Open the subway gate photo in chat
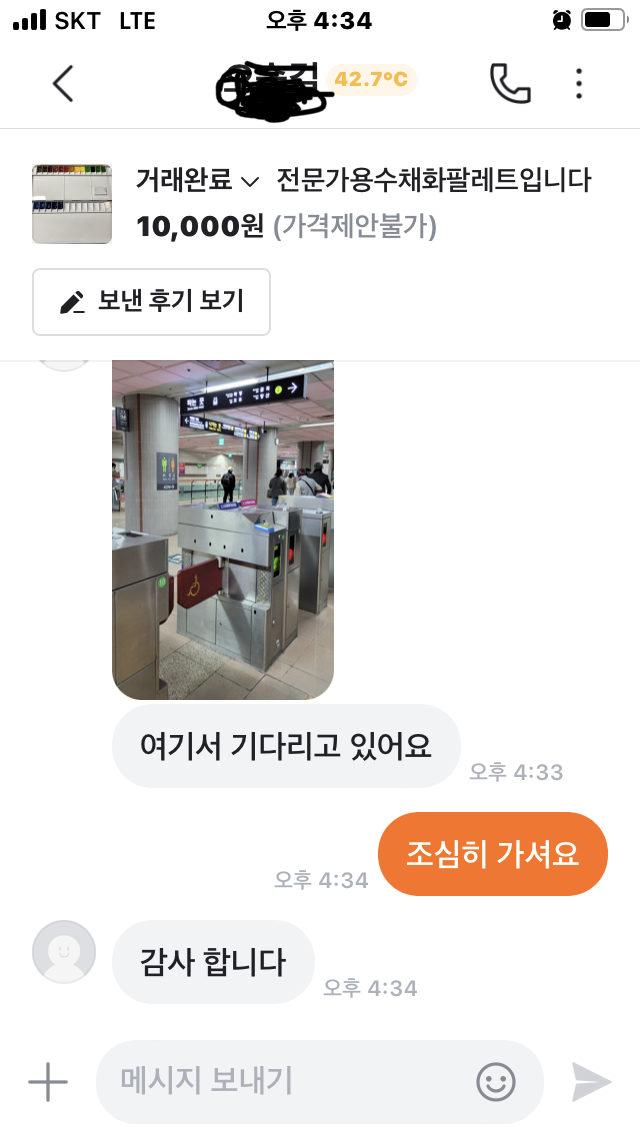 click(222, 530)
